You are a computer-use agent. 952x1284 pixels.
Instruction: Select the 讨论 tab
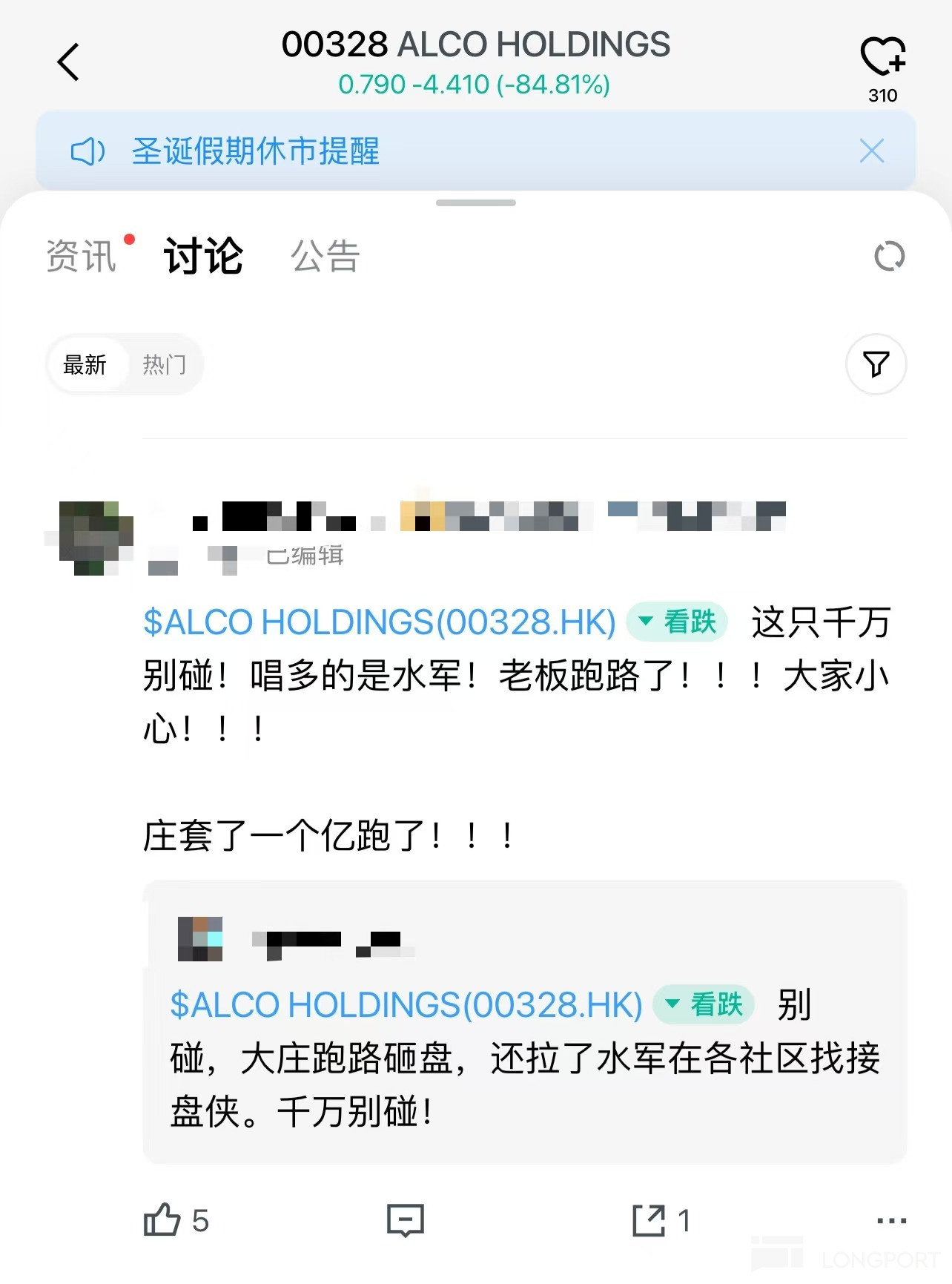(203, 257)
